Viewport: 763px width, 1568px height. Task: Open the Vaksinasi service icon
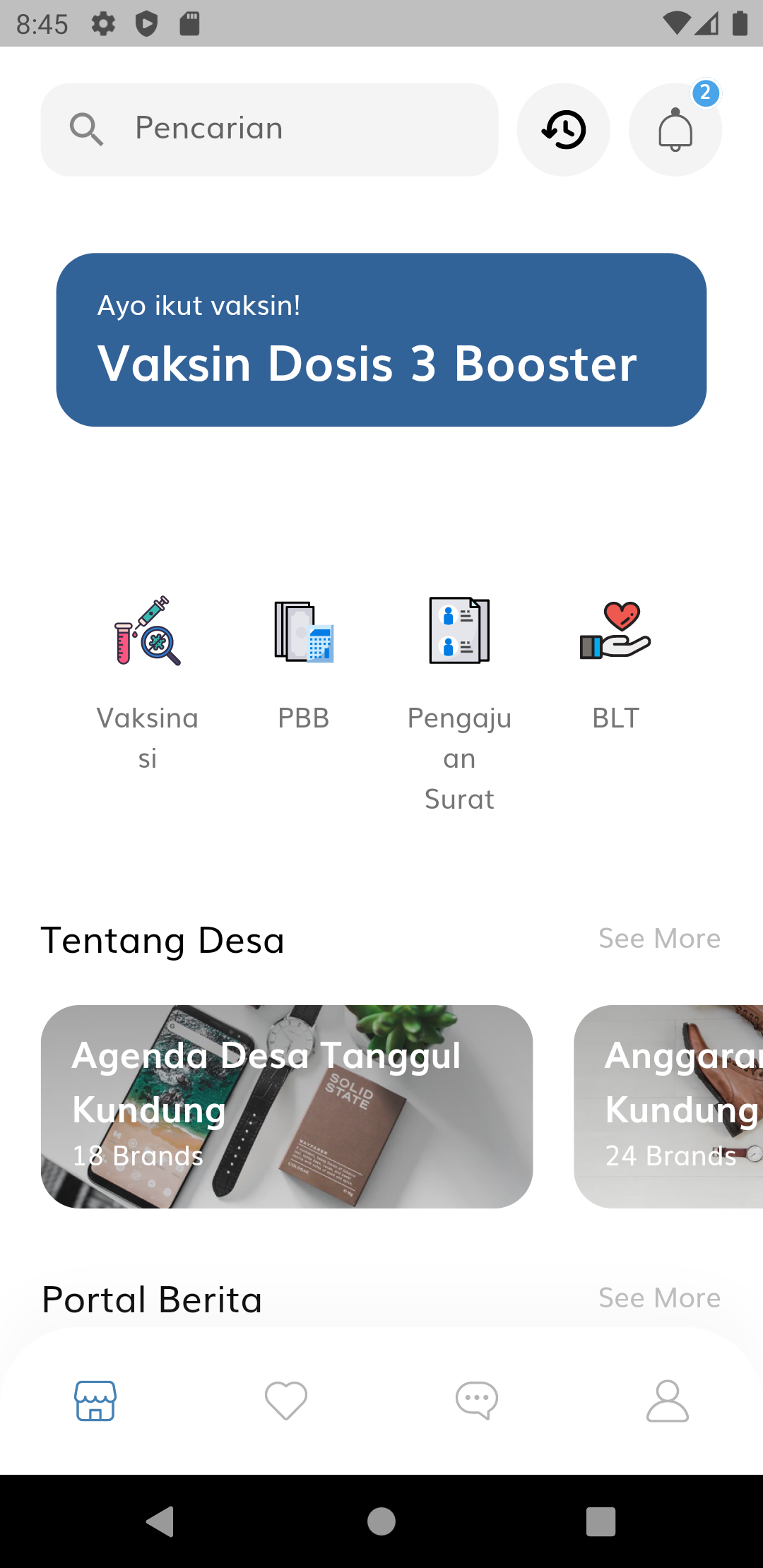point(148,631)
